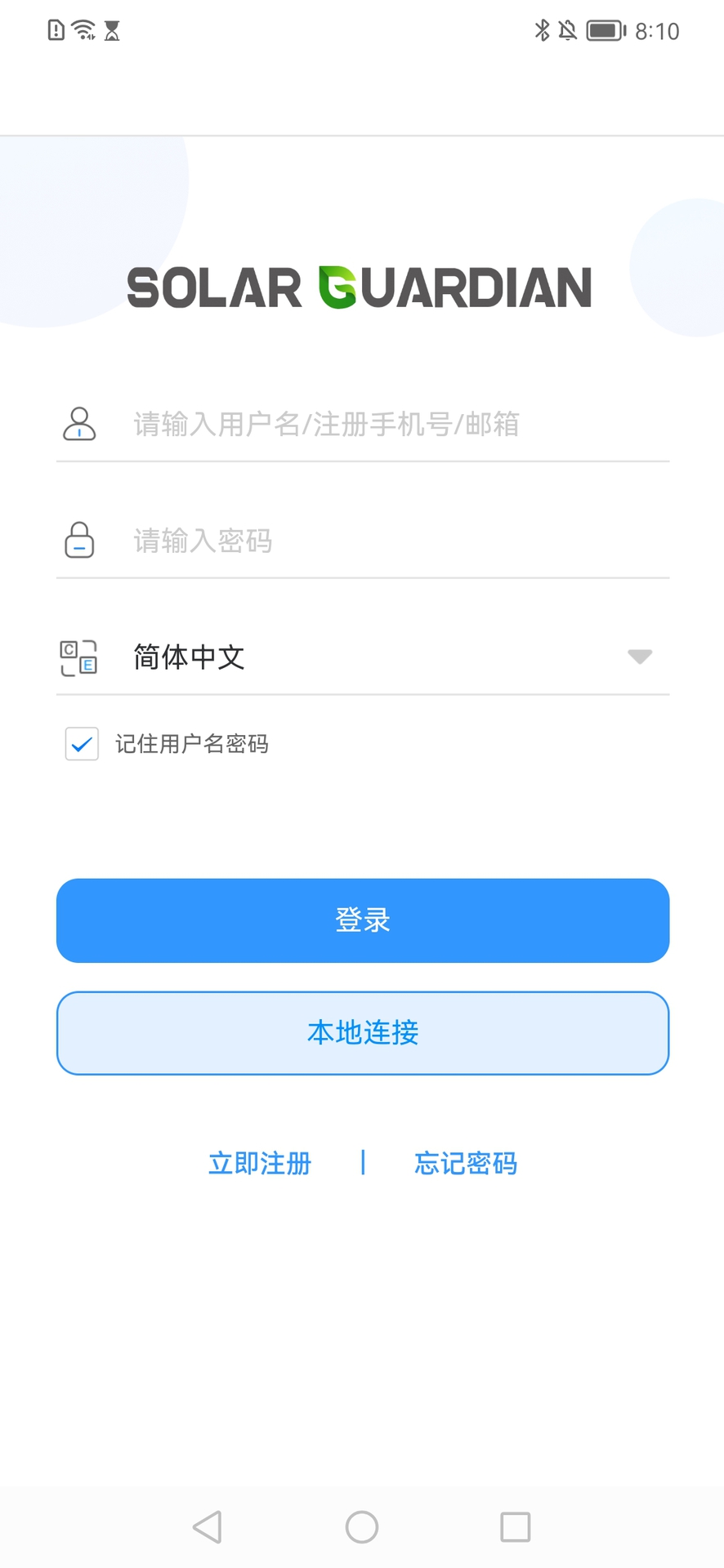Click the password padlock icon
724x1568 pixels.
point(78,540)
